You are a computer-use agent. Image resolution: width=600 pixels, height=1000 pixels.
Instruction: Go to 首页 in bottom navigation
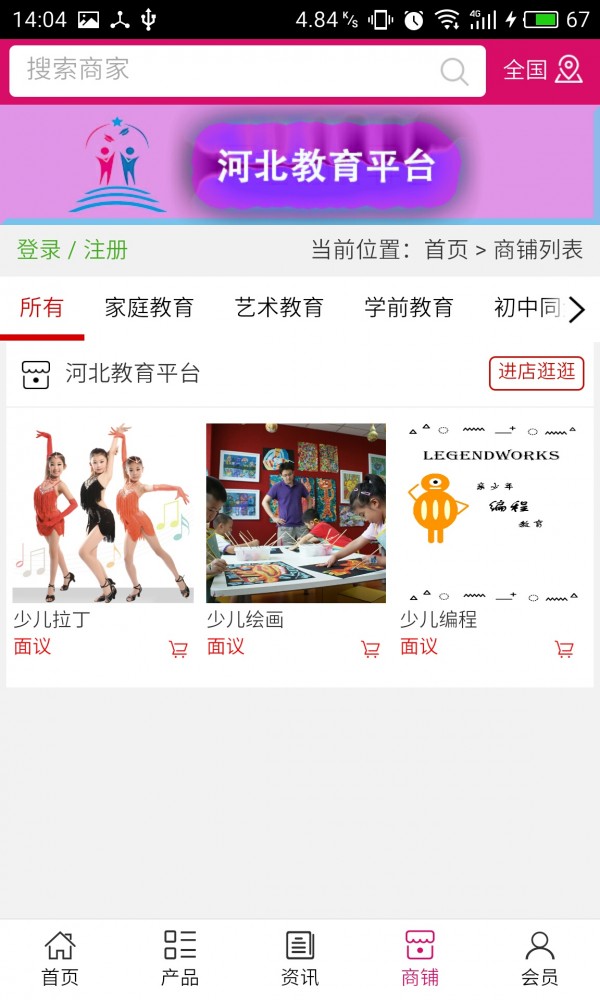(x=60, y=958)
